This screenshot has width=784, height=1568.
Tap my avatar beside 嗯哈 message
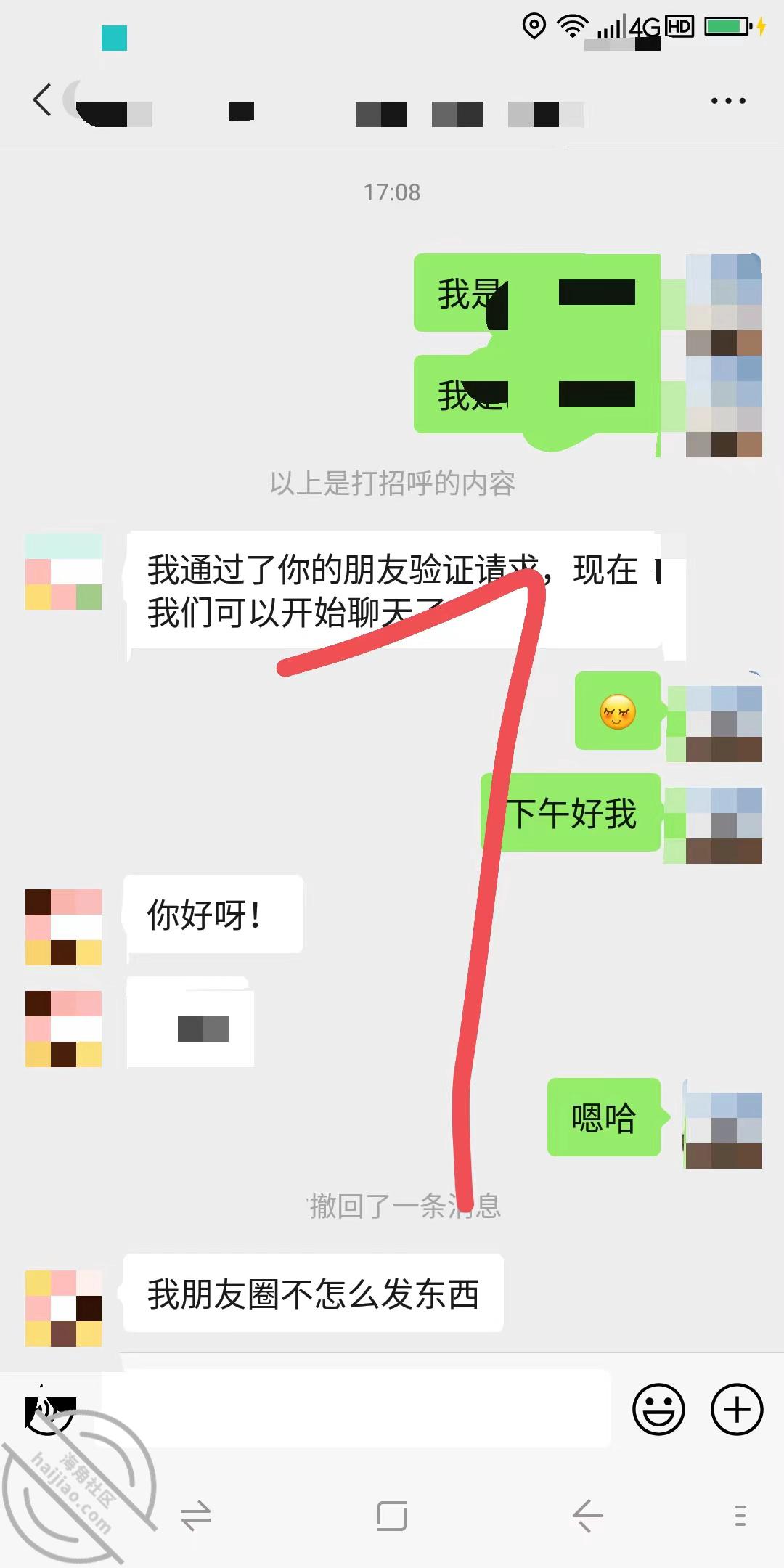click(x=723, y=1129)
